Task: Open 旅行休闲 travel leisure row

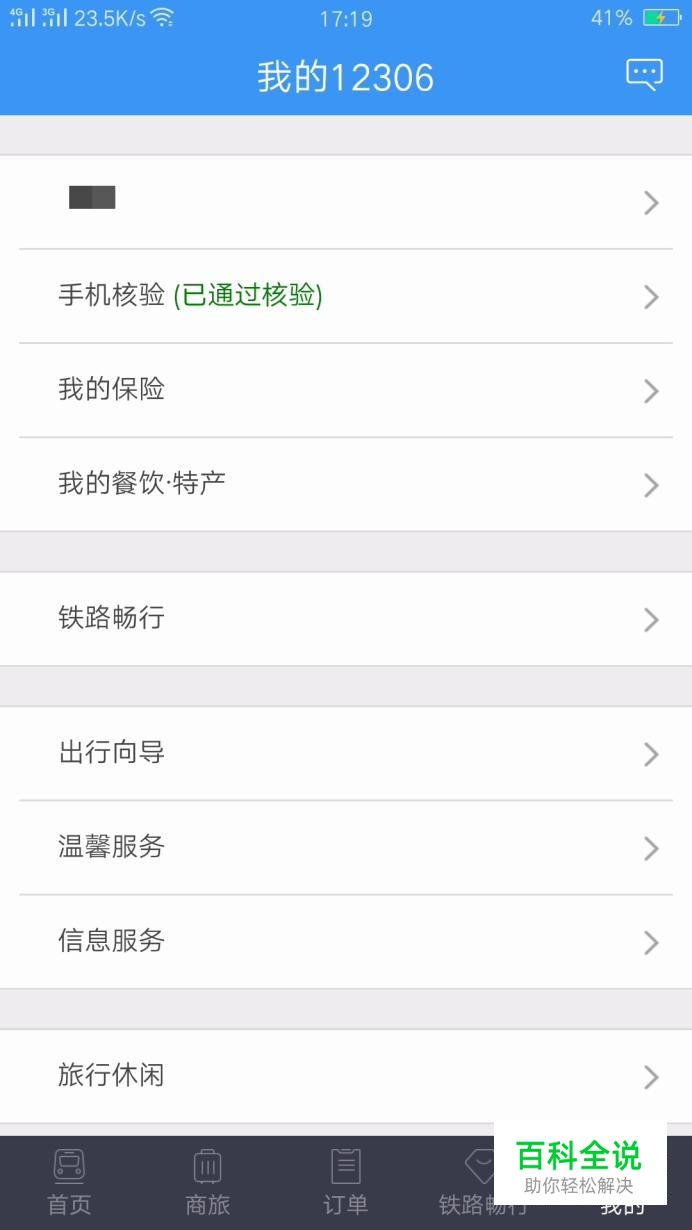Action: [x=346, y=1076]
